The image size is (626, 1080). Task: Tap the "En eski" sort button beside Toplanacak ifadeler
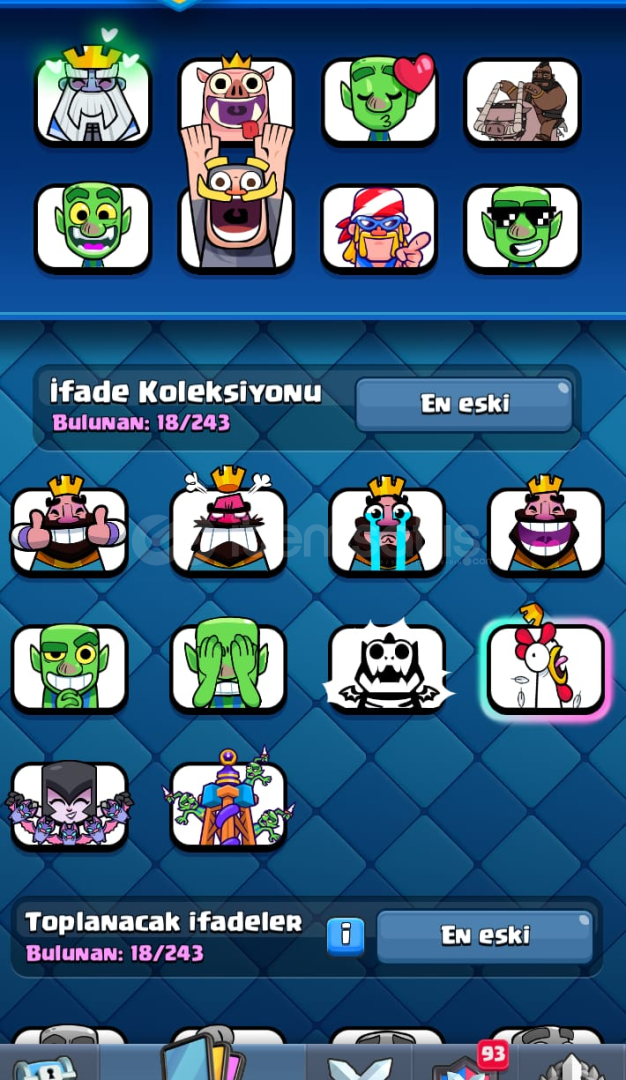pyautogui.click(x=485, y=935)
